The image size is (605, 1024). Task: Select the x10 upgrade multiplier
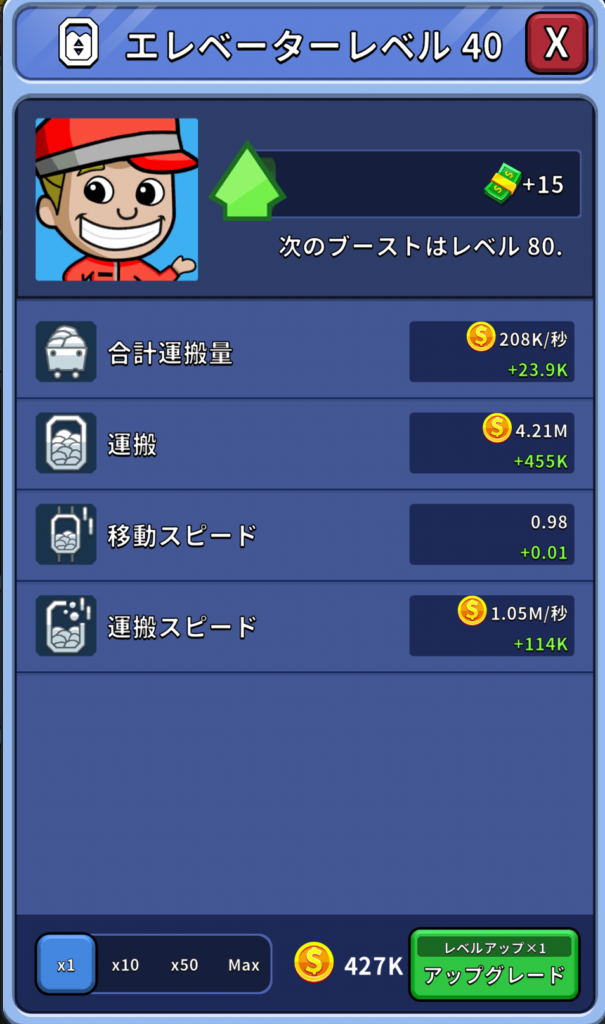coord(125,964)
